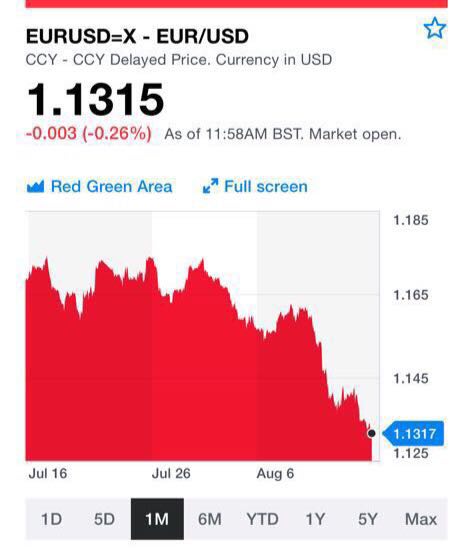
Task: Show the 6M chart range
Action: coord(210,519)
